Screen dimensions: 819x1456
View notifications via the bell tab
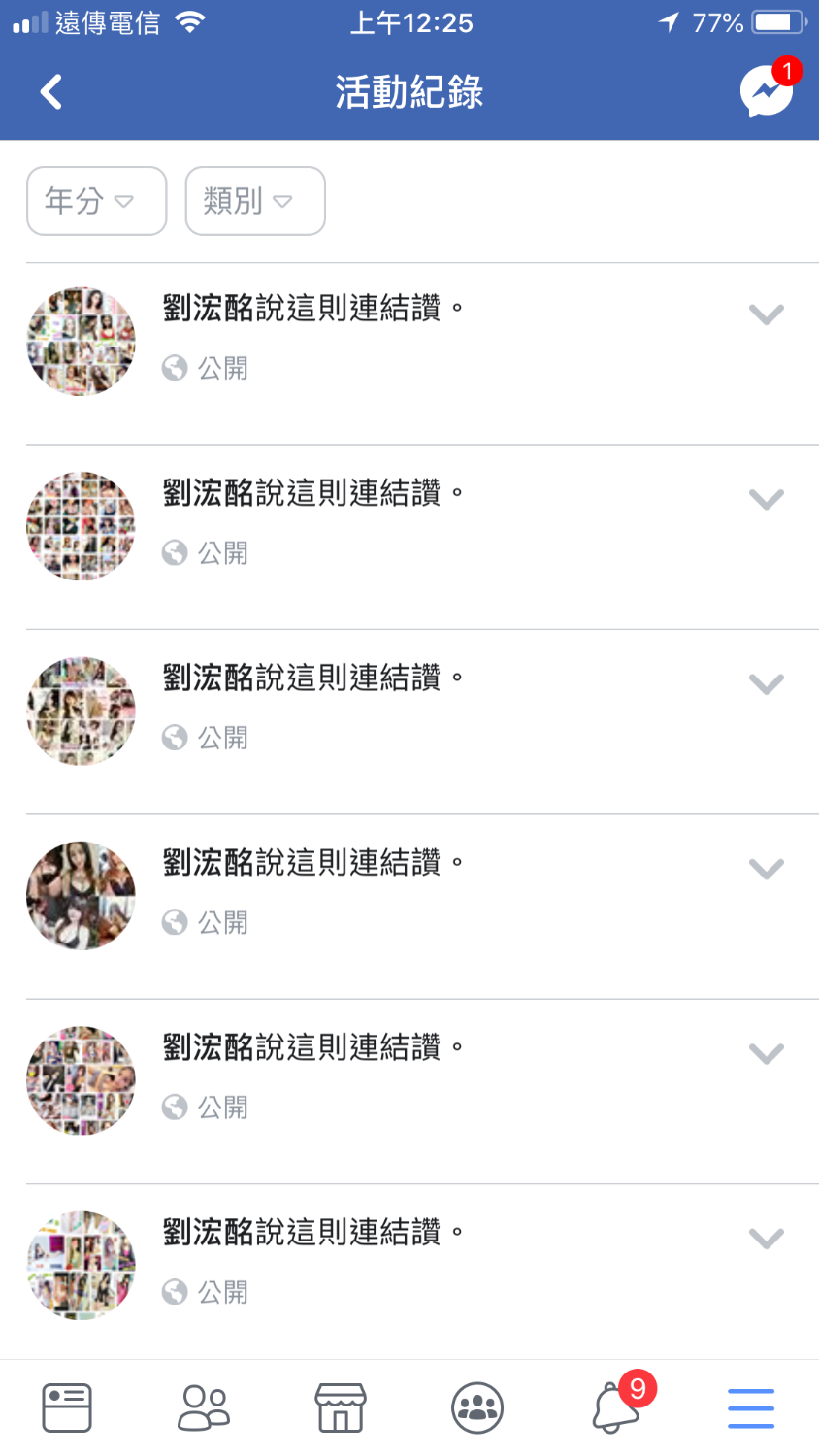click(x=616, y=1407)
